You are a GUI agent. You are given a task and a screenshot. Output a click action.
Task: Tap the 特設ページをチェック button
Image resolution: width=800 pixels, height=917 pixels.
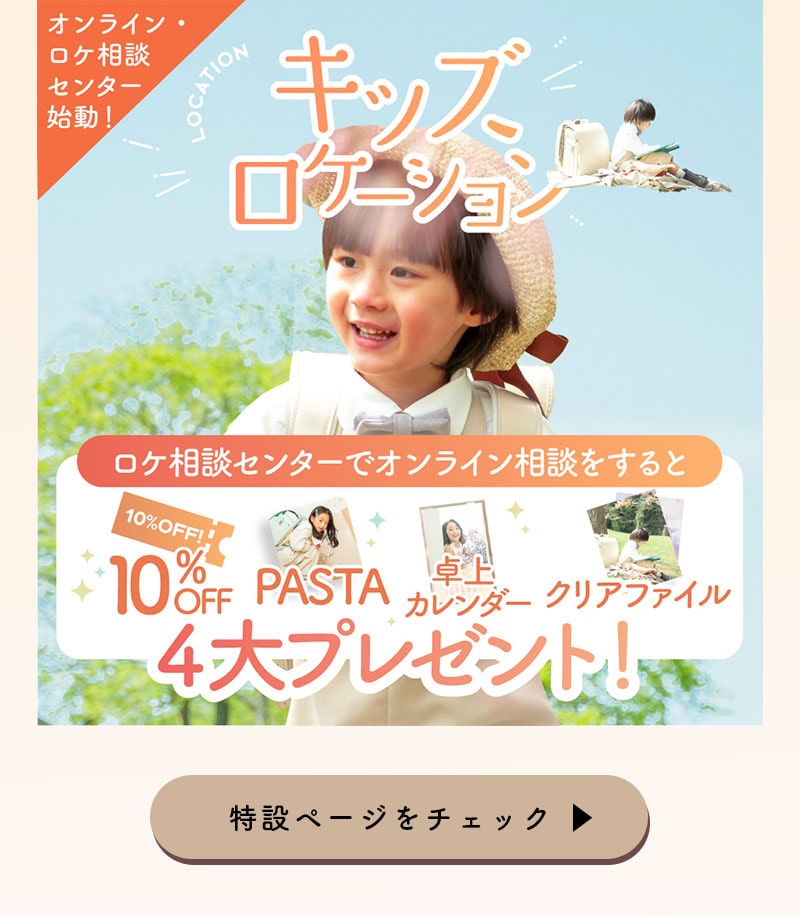tap(399, 817)
